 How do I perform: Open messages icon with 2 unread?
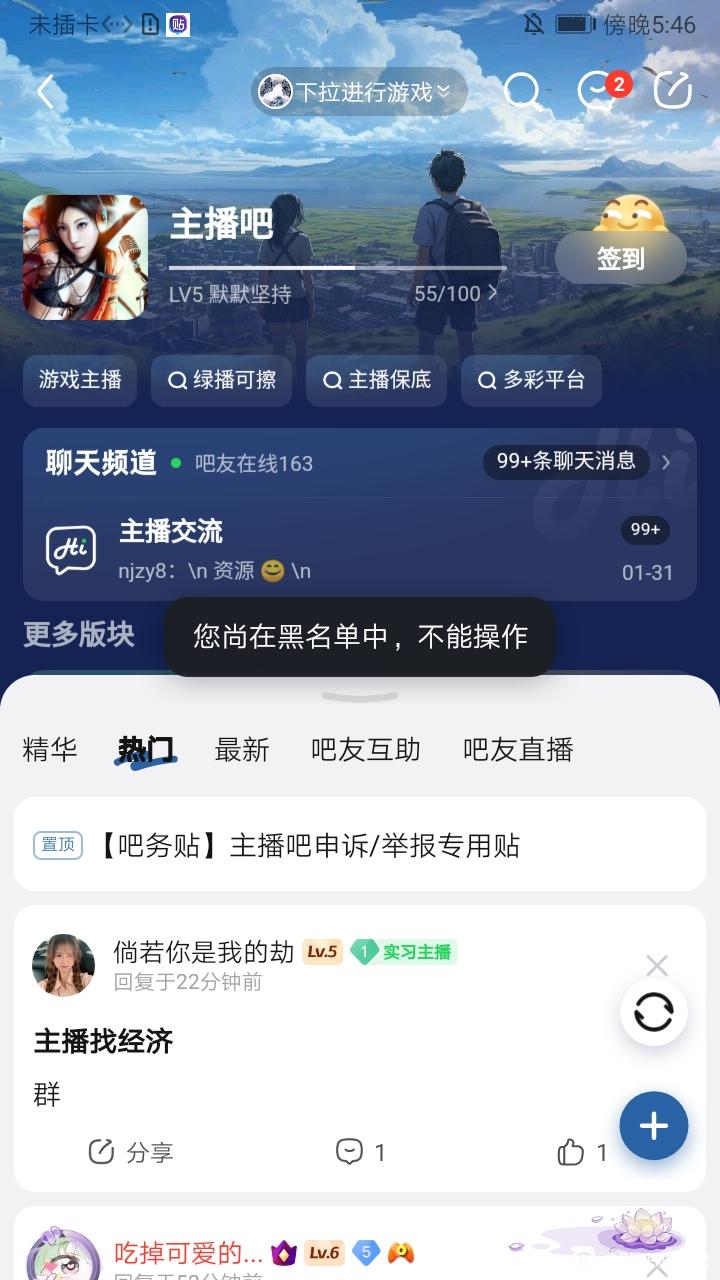click(x=598, y=92)
